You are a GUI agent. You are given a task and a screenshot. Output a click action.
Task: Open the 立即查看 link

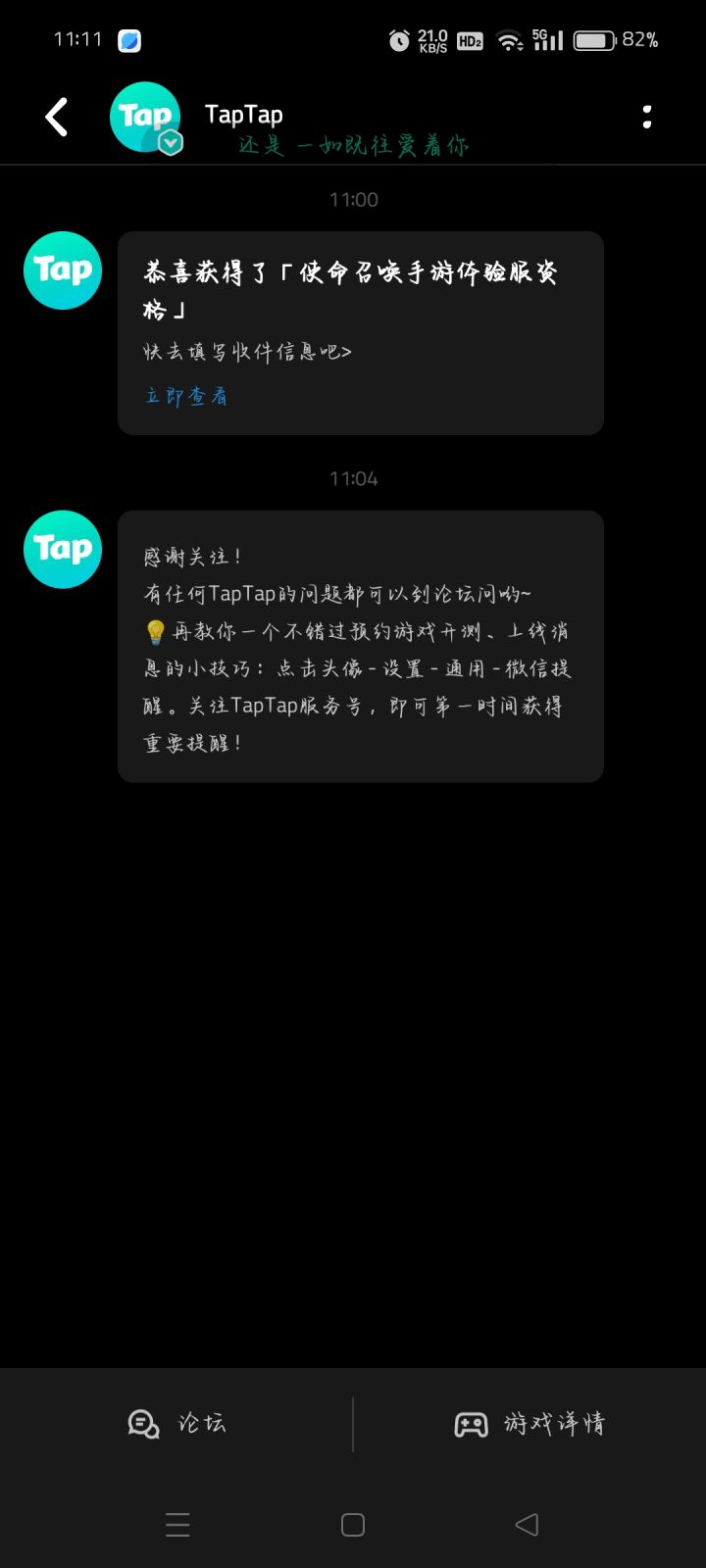184,397
